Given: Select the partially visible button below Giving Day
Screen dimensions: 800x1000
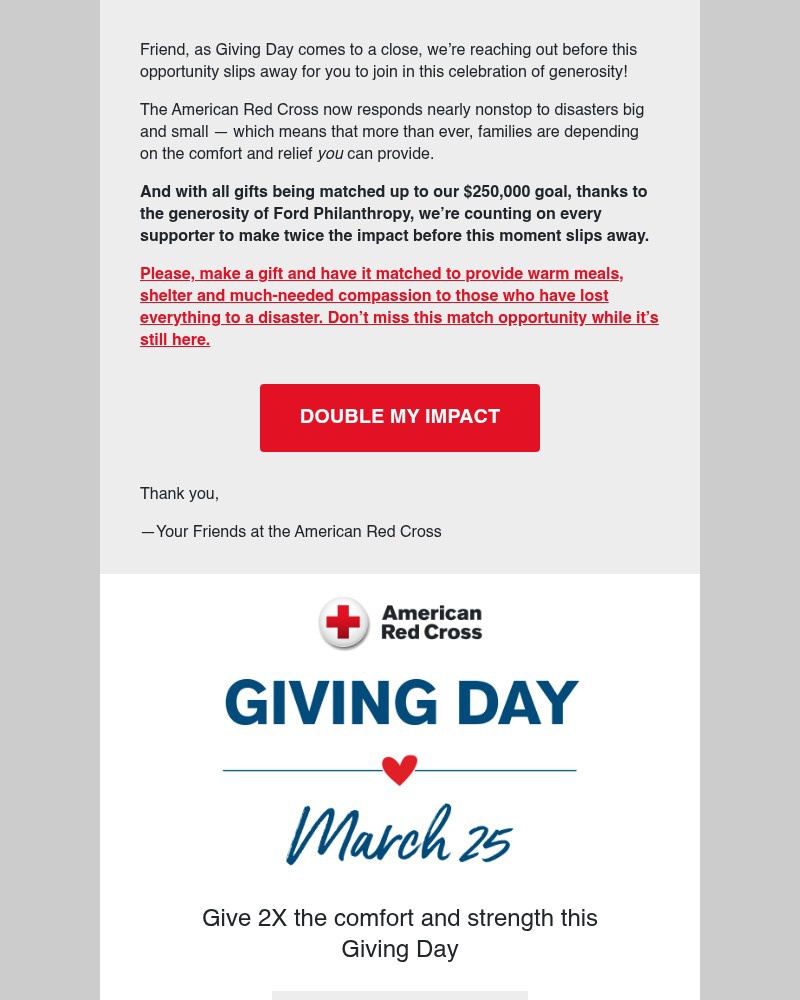Looking at the screenshot, I should [400, 997].
